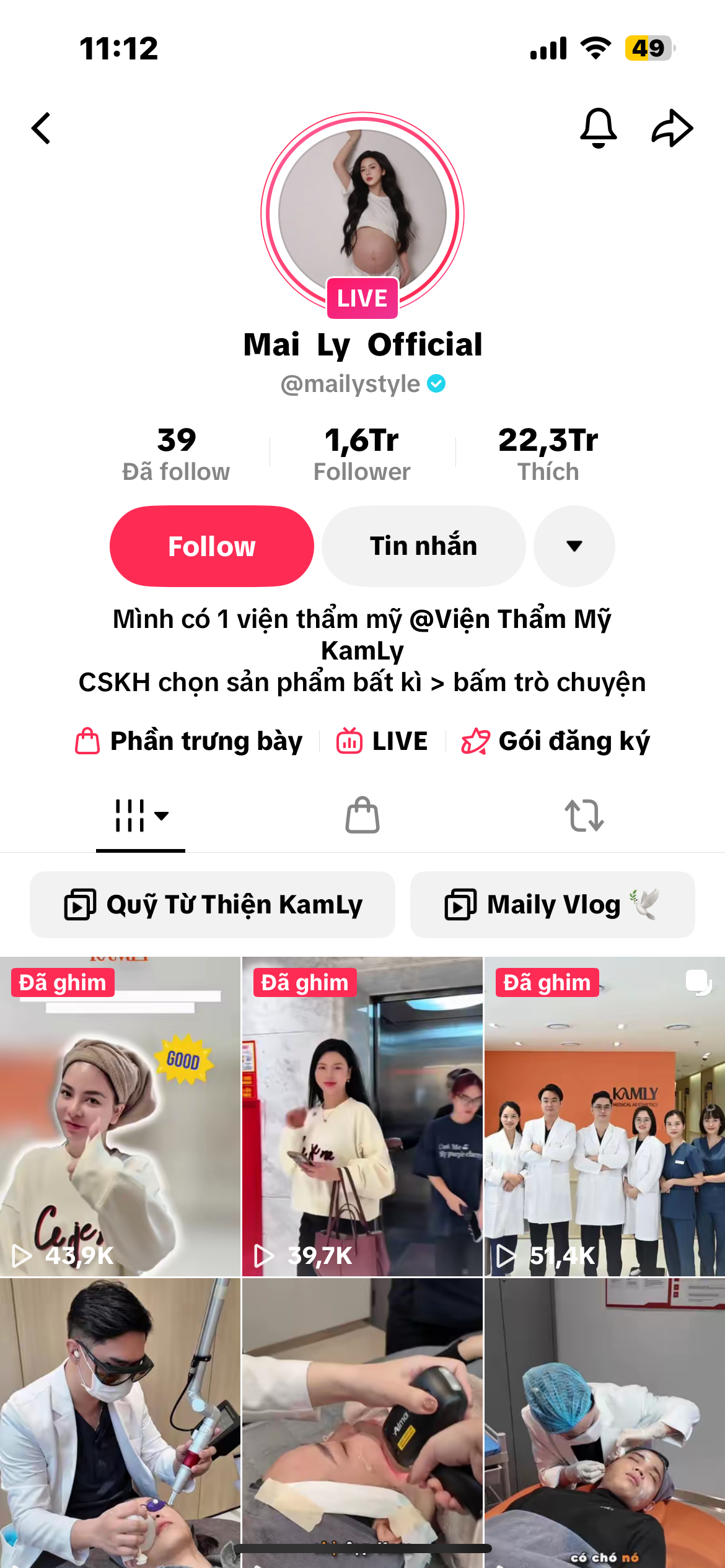The image size is (725, 1568).
Task: Open Phần trưng bày showcase
Action: (189, 741)
